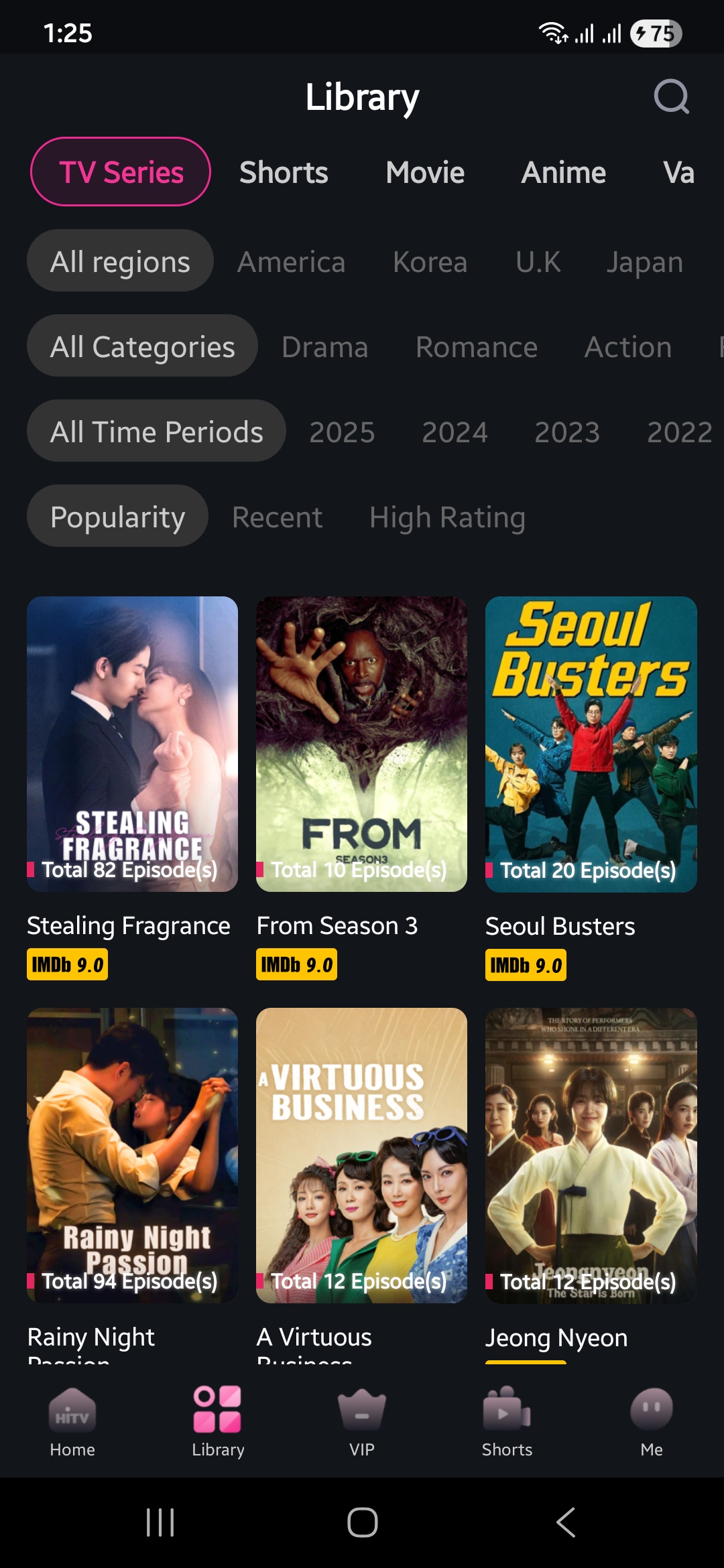Select the Action category filter
The width and height of the screenshot is (724, 1568).
pos(627,347)
